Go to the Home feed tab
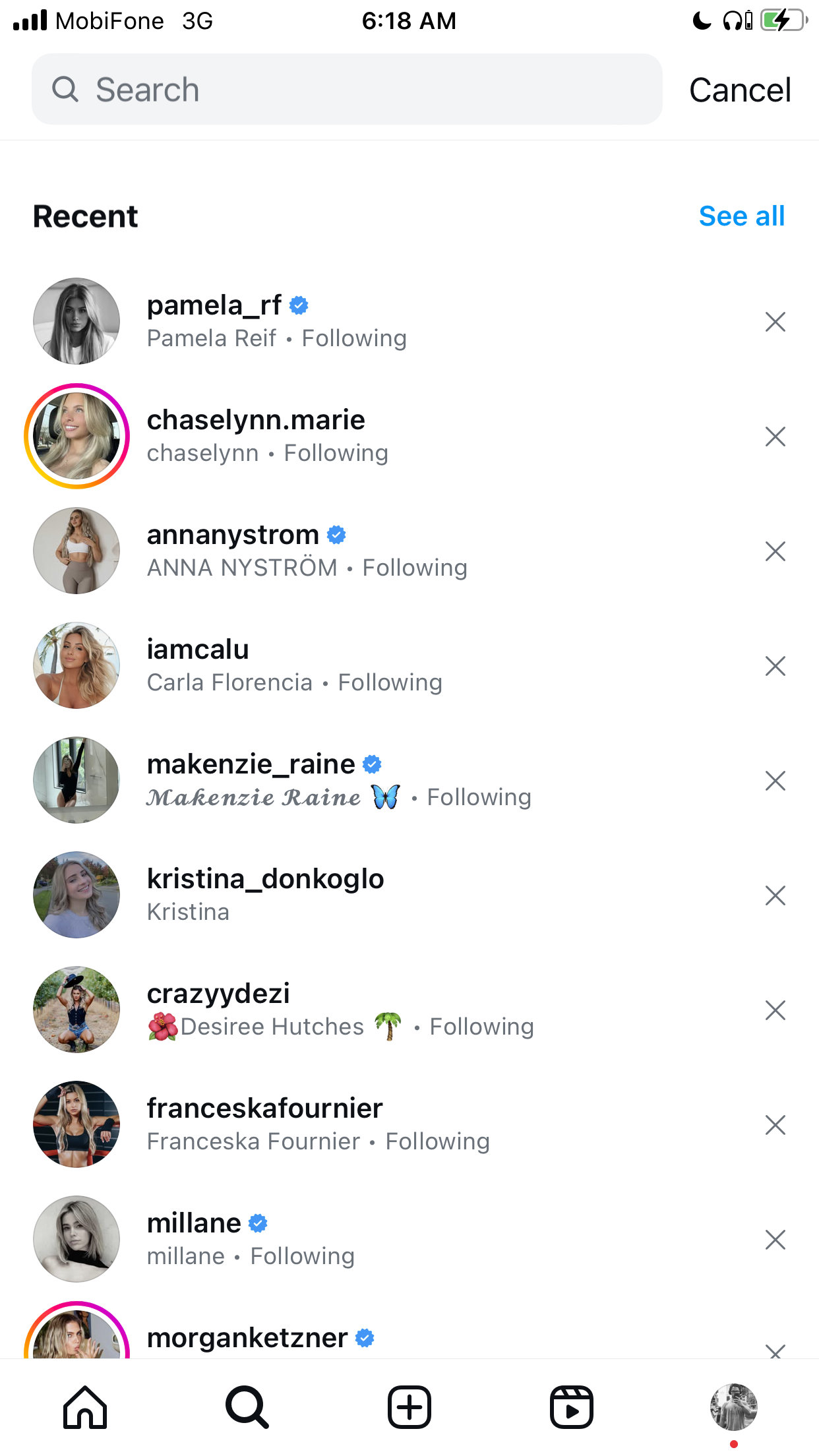Image resolution: width=819 pixels, height=1456 pixels. [85, 1407]
